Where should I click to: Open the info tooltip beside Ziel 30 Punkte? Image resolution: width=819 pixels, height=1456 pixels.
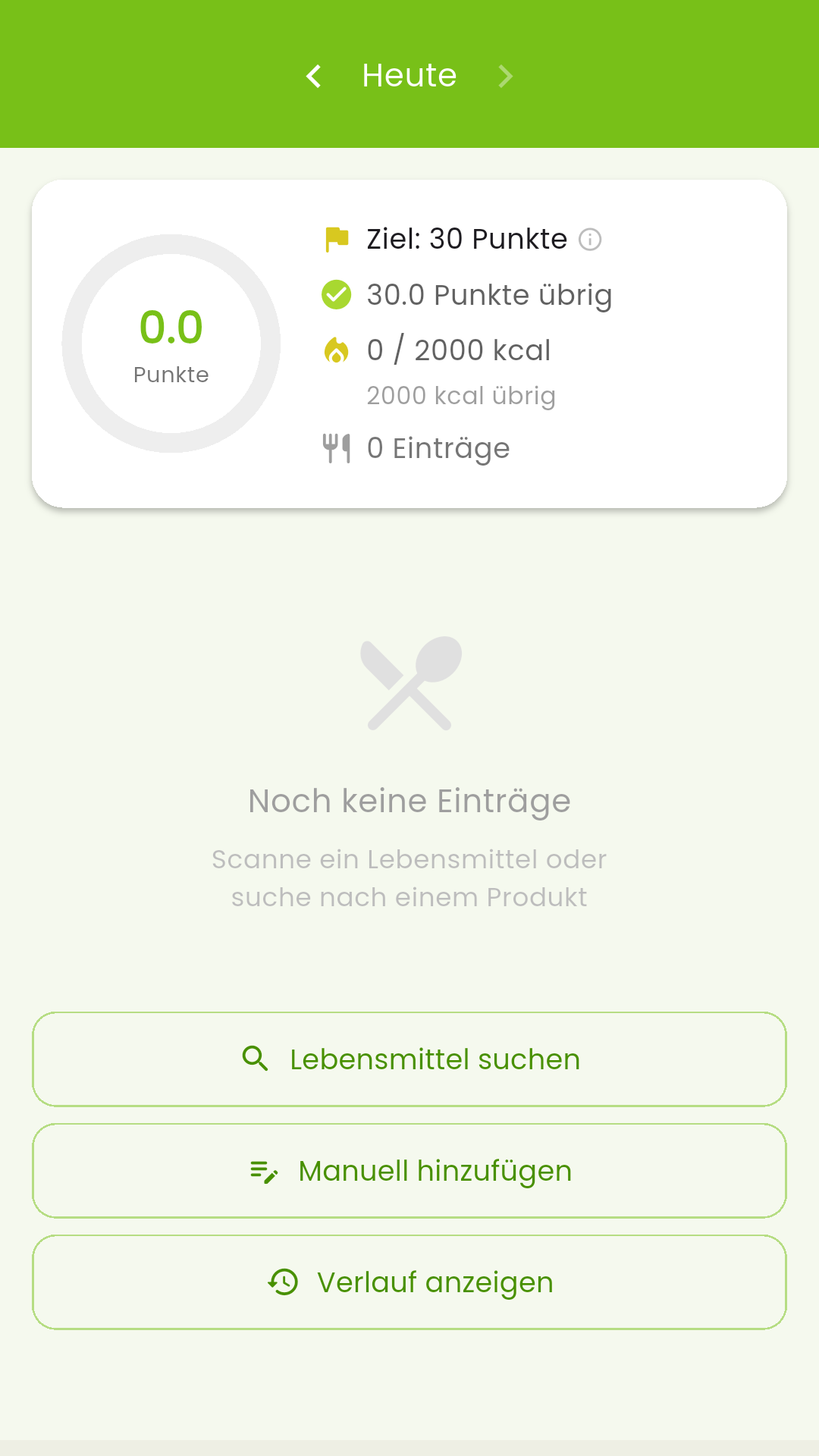coord(591,238)
